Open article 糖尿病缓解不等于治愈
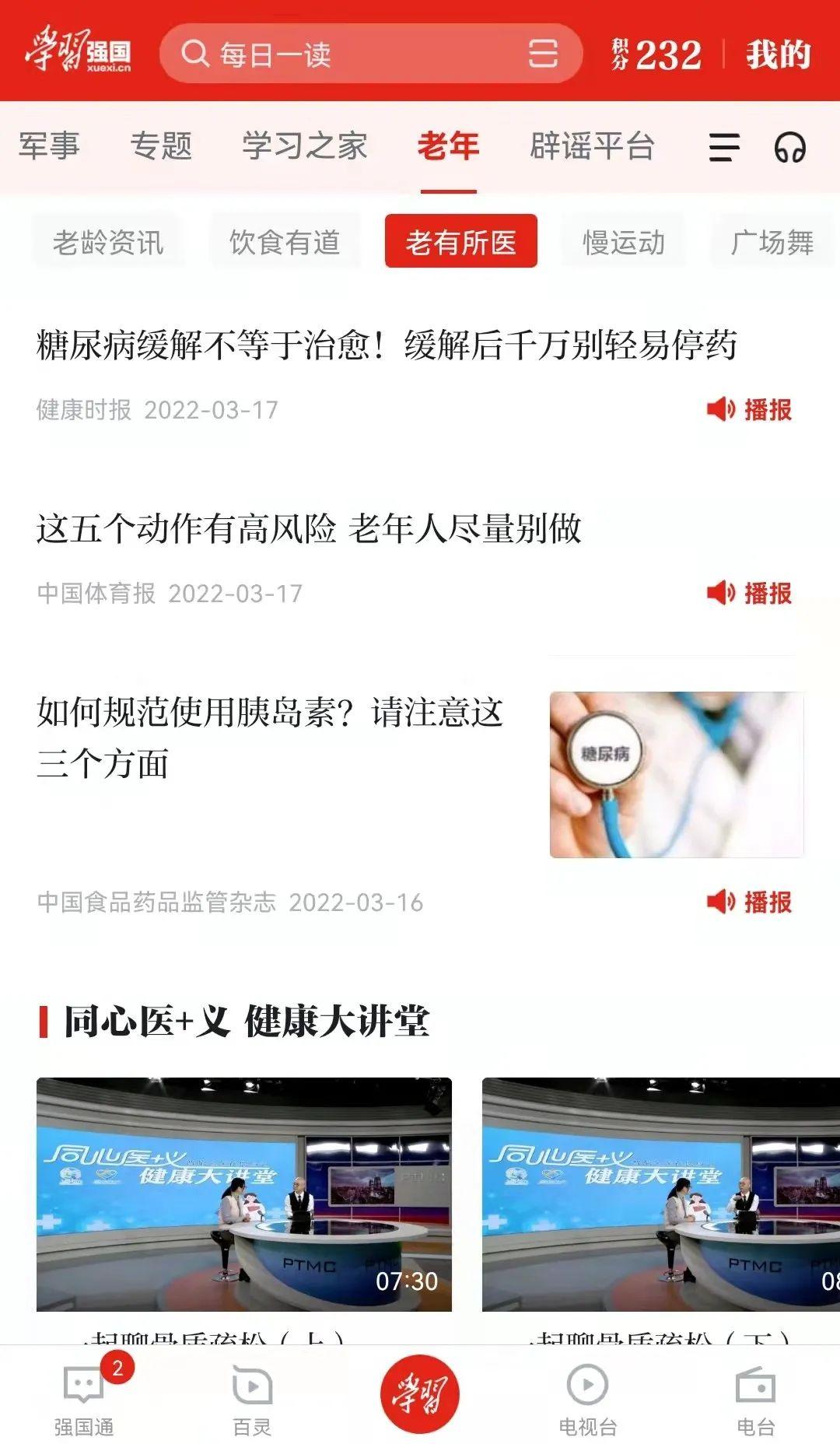The image size is (840, 1444). tap(387, 345)
